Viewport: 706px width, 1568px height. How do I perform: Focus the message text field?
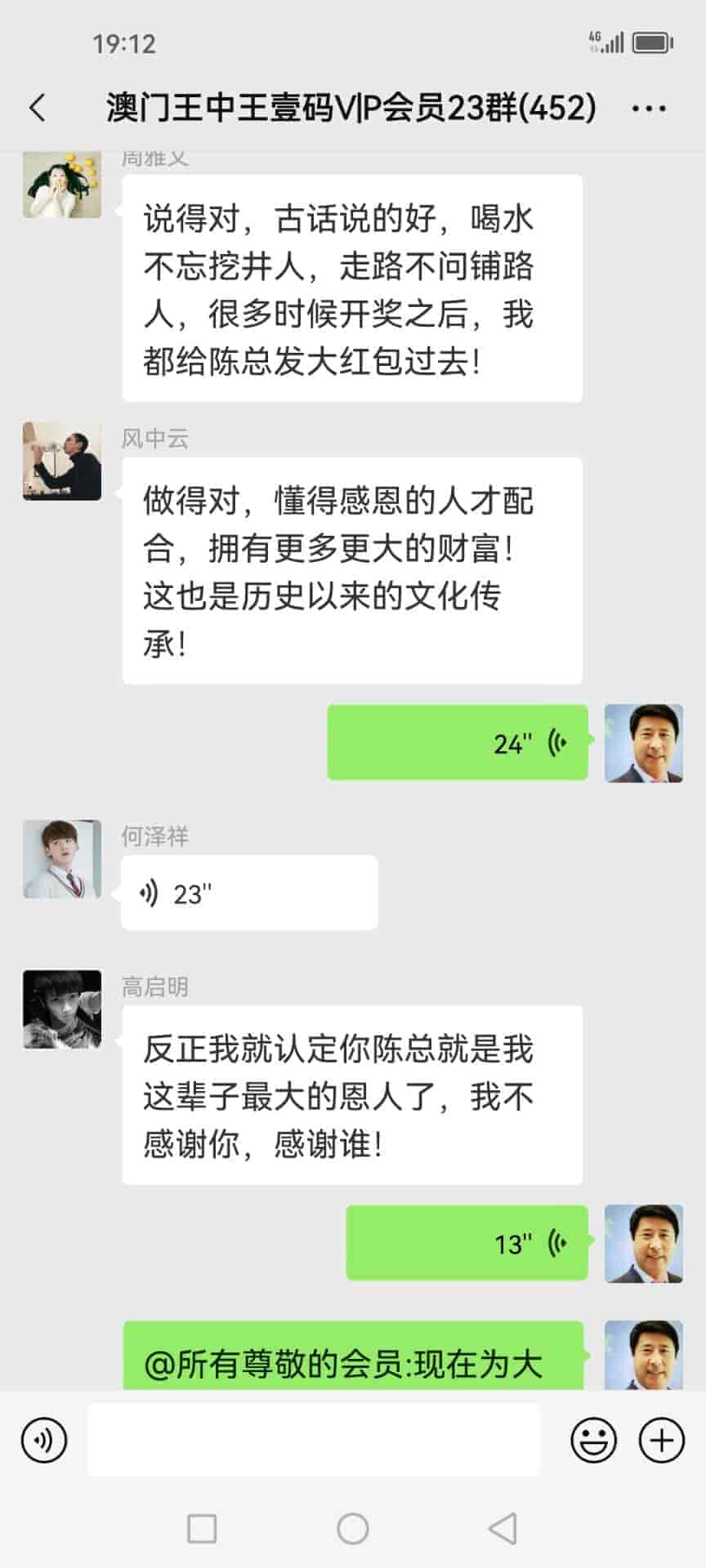(314, 1441)
